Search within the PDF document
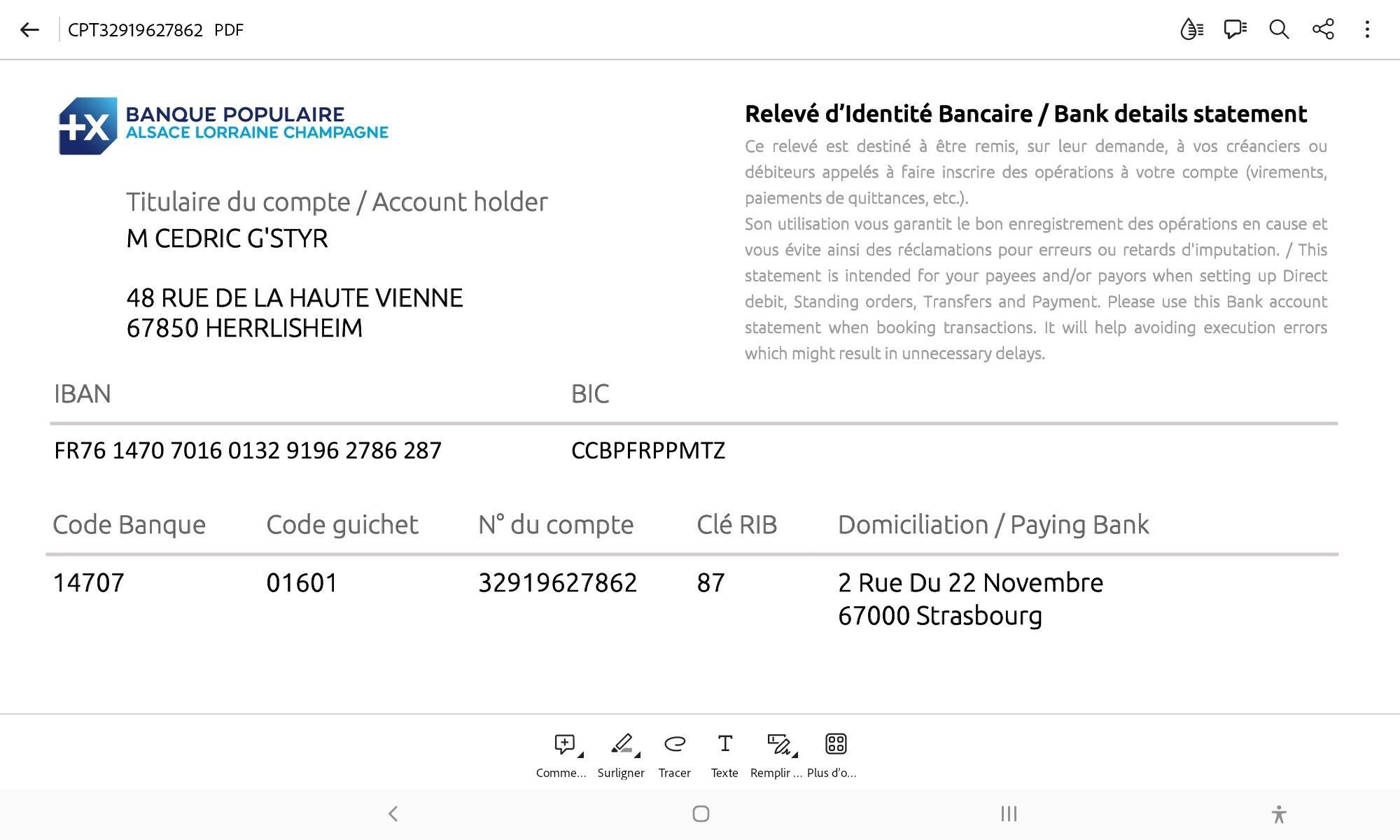The image size is (1400, 840). click(1279, 29)
